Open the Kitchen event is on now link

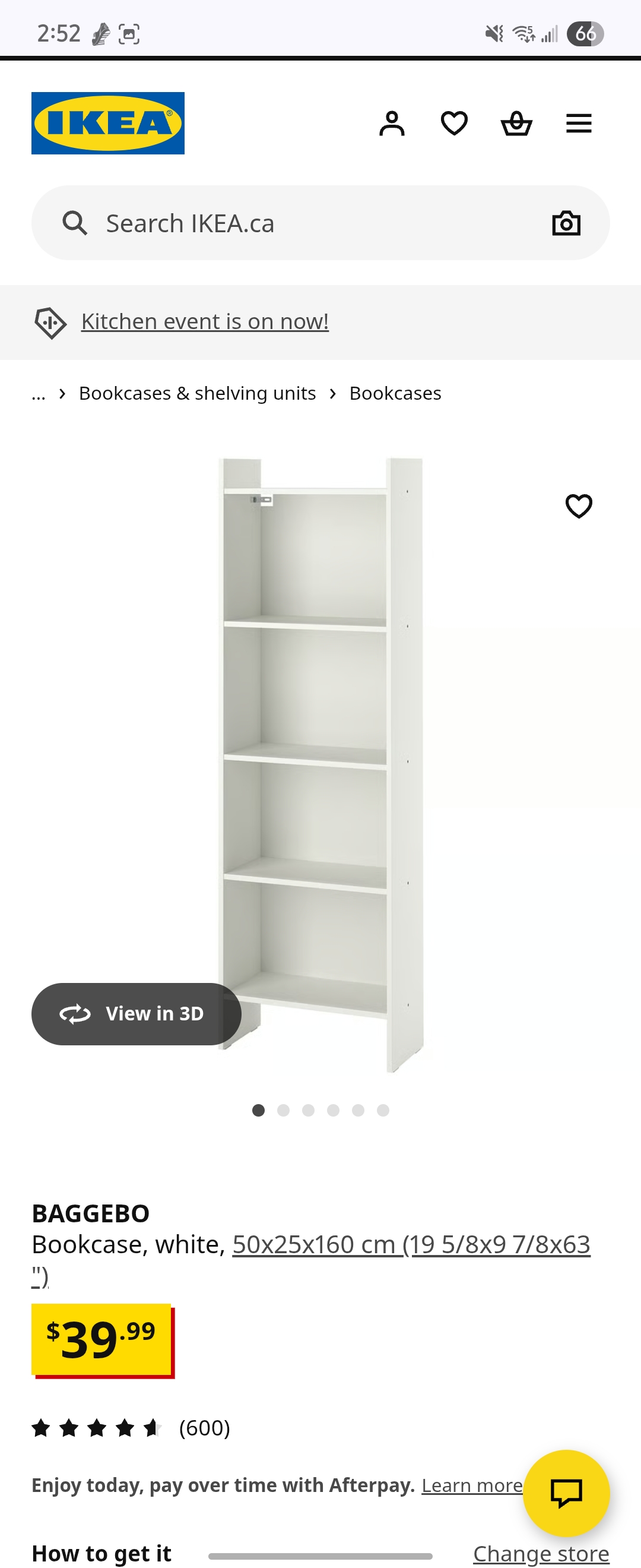(205, 321)
